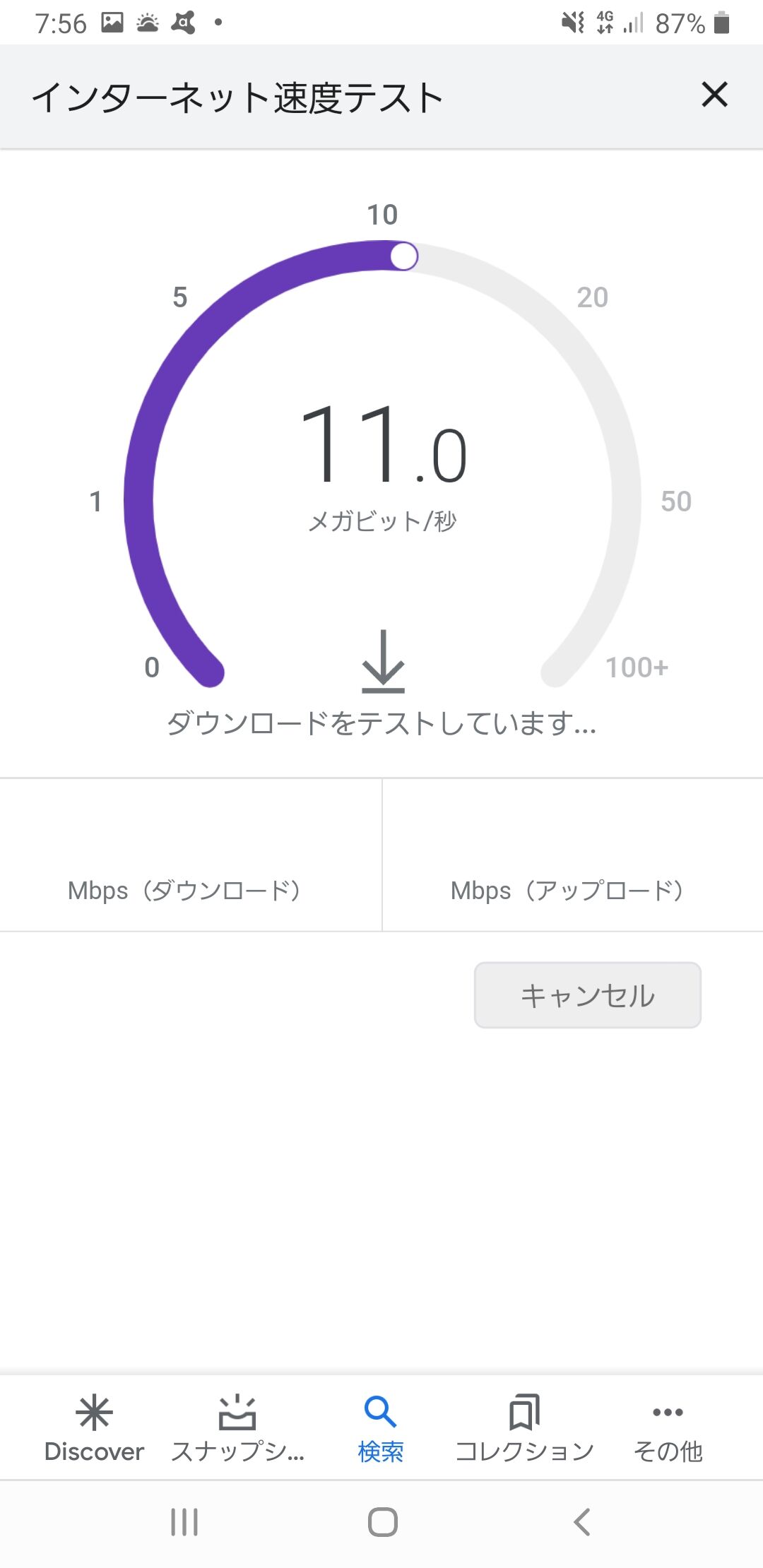Select the 検索 tab

click(x=381, y=1428)
